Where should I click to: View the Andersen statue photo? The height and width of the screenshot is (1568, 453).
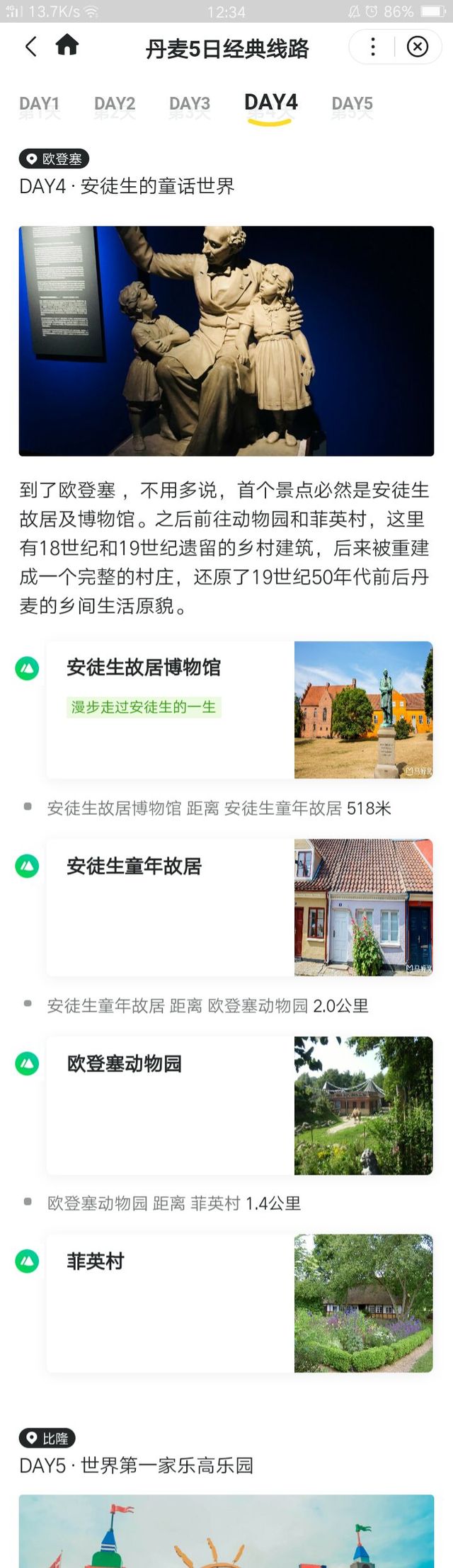[226, 341]
